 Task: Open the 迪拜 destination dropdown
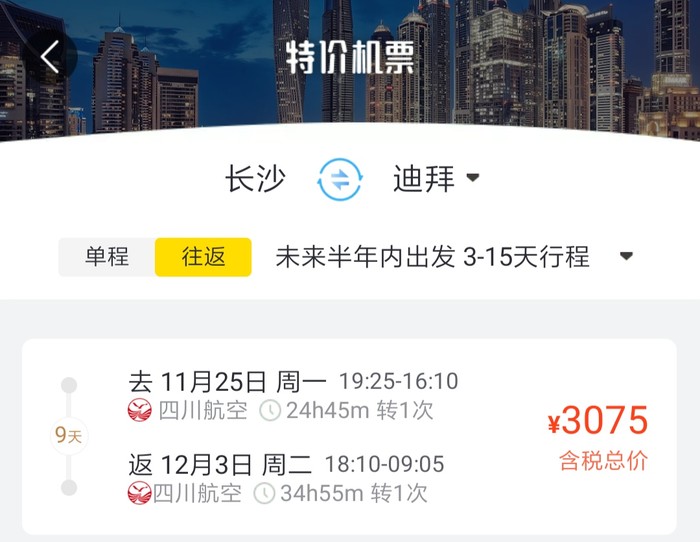[x=437, y=180]
